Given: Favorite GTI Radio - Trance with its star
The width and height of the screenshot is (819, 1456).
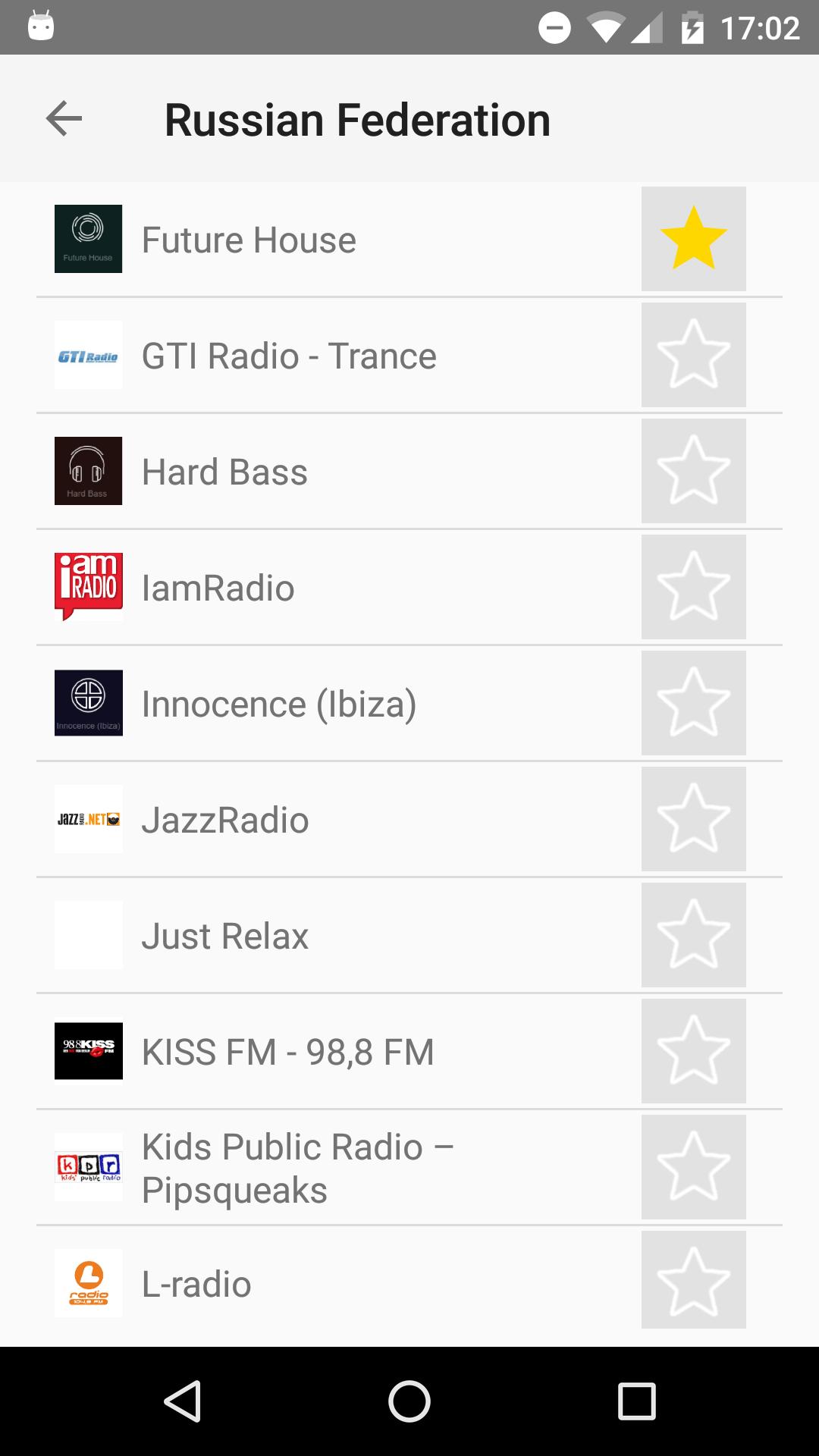Looking at the screenshot, I should 693,355.
